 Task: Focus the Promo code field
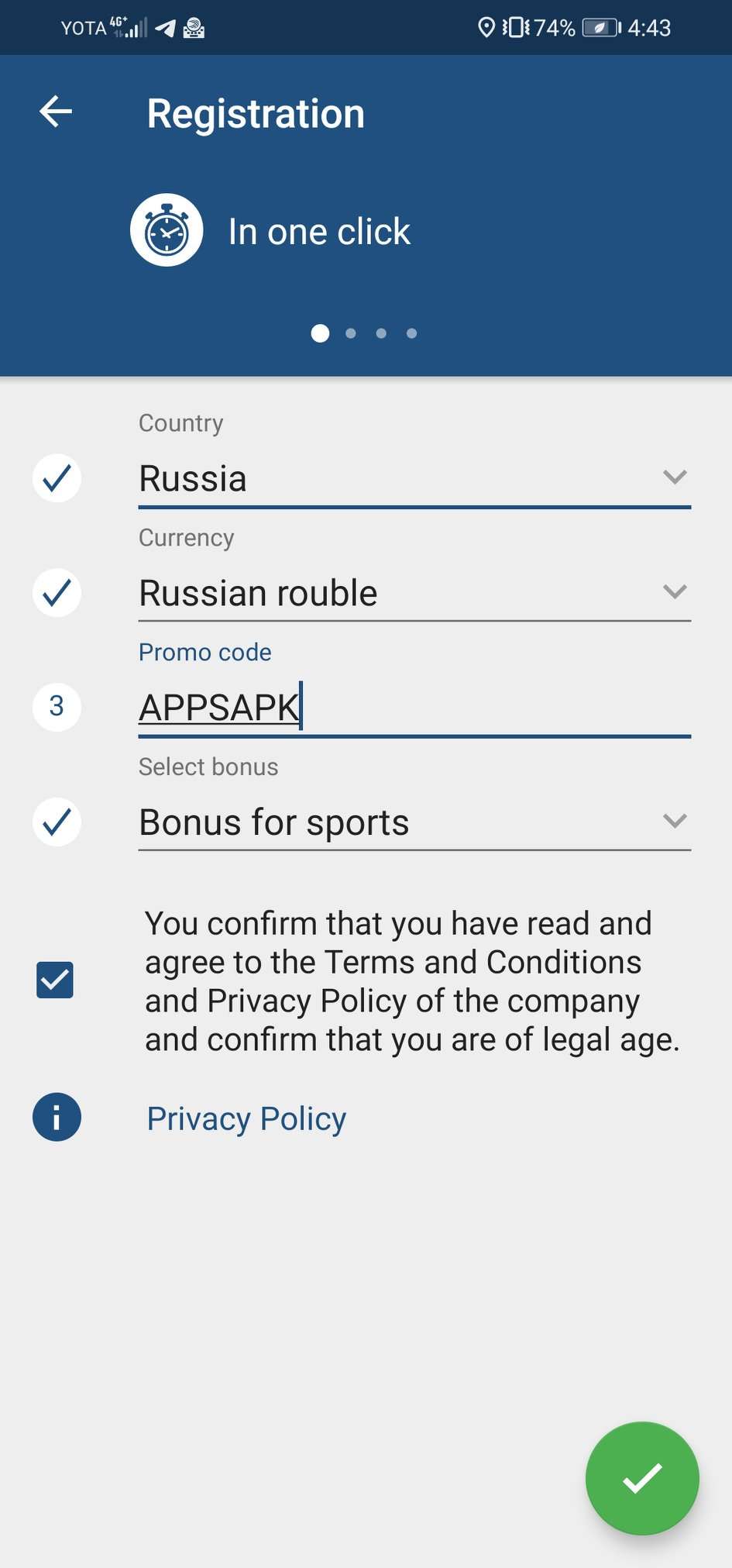tap(414, 708)
